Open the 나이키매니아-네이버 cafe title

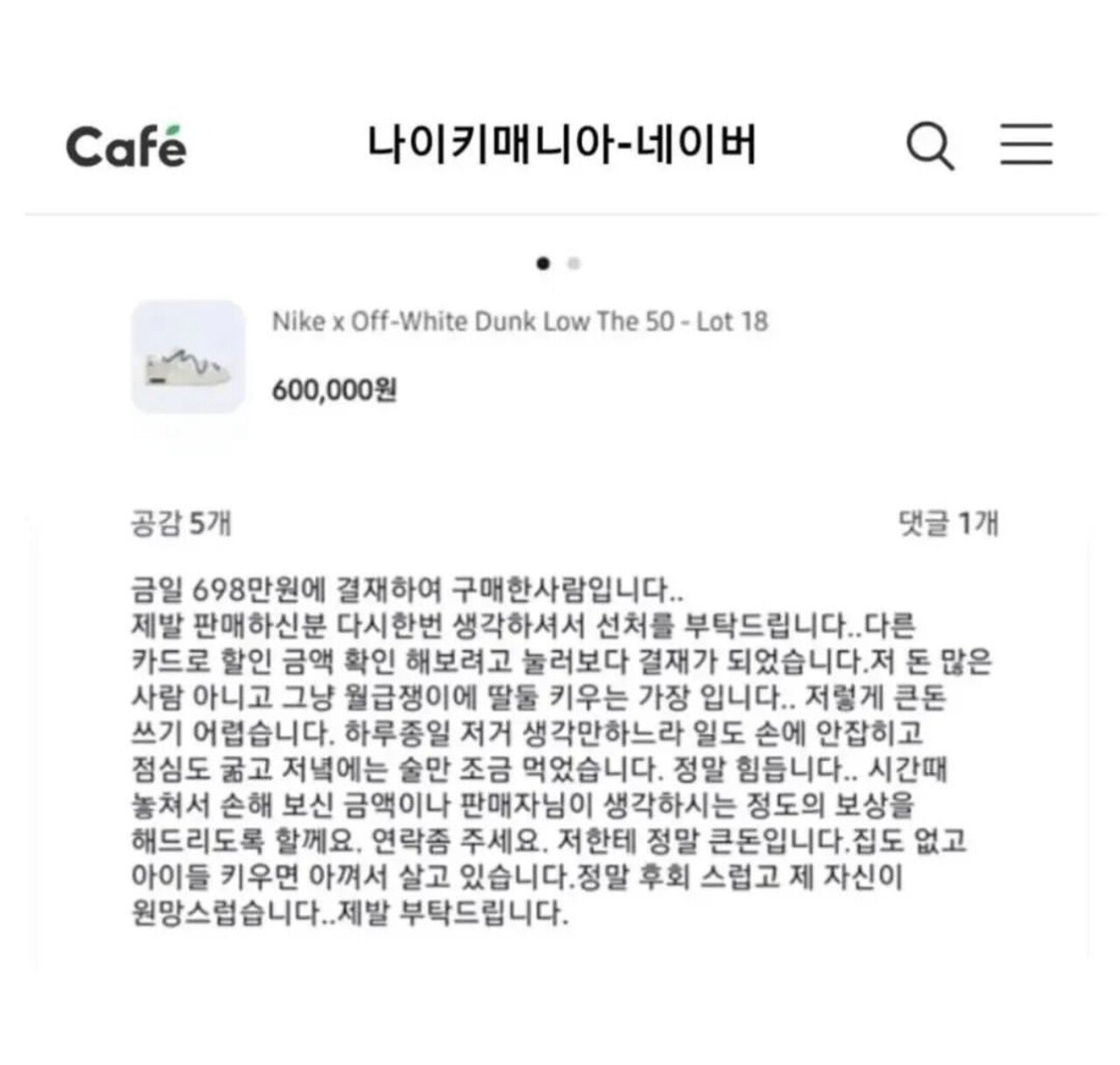click(x=560, y=145)
